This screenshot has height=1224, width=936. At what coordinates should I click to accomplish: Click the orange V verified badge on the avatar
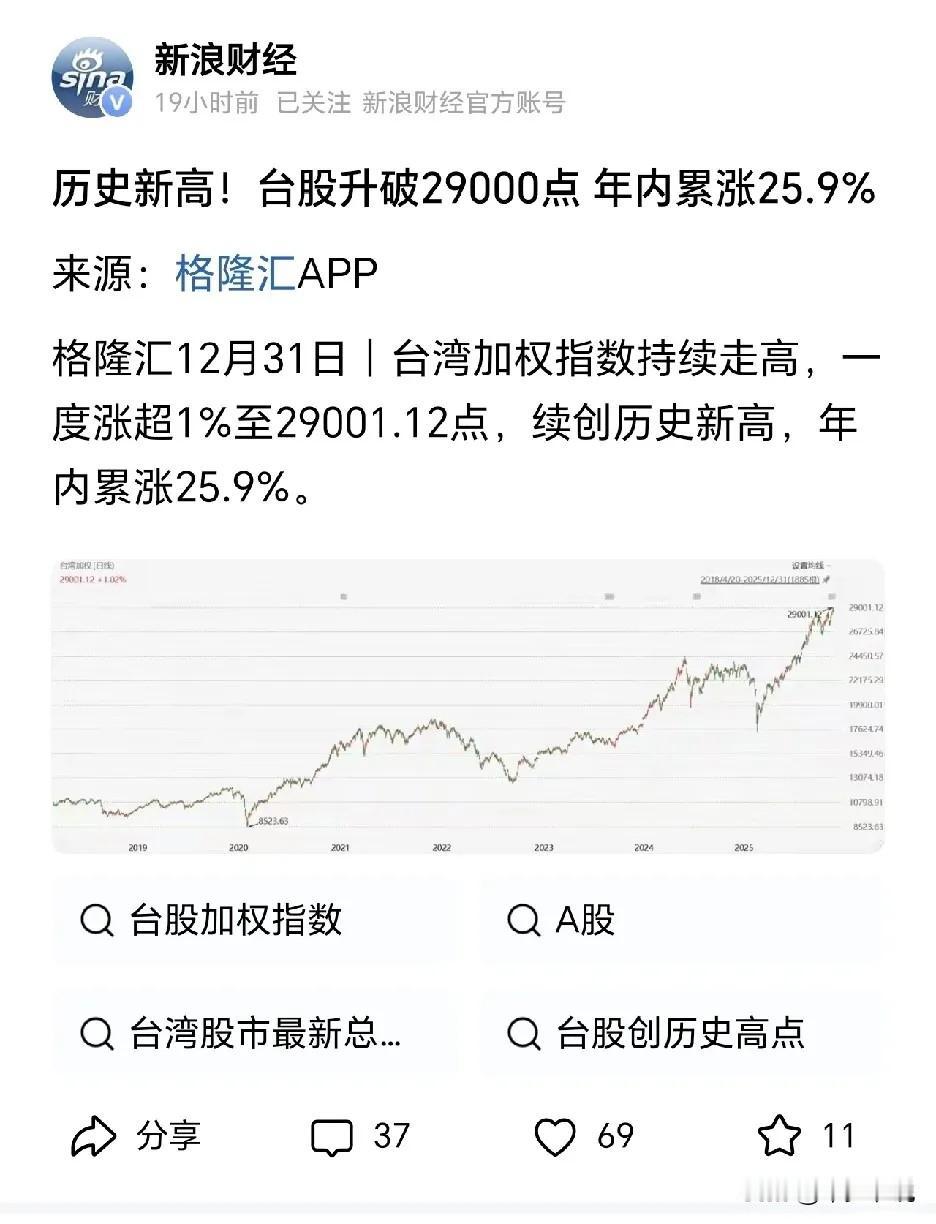(x=117, y=102)
